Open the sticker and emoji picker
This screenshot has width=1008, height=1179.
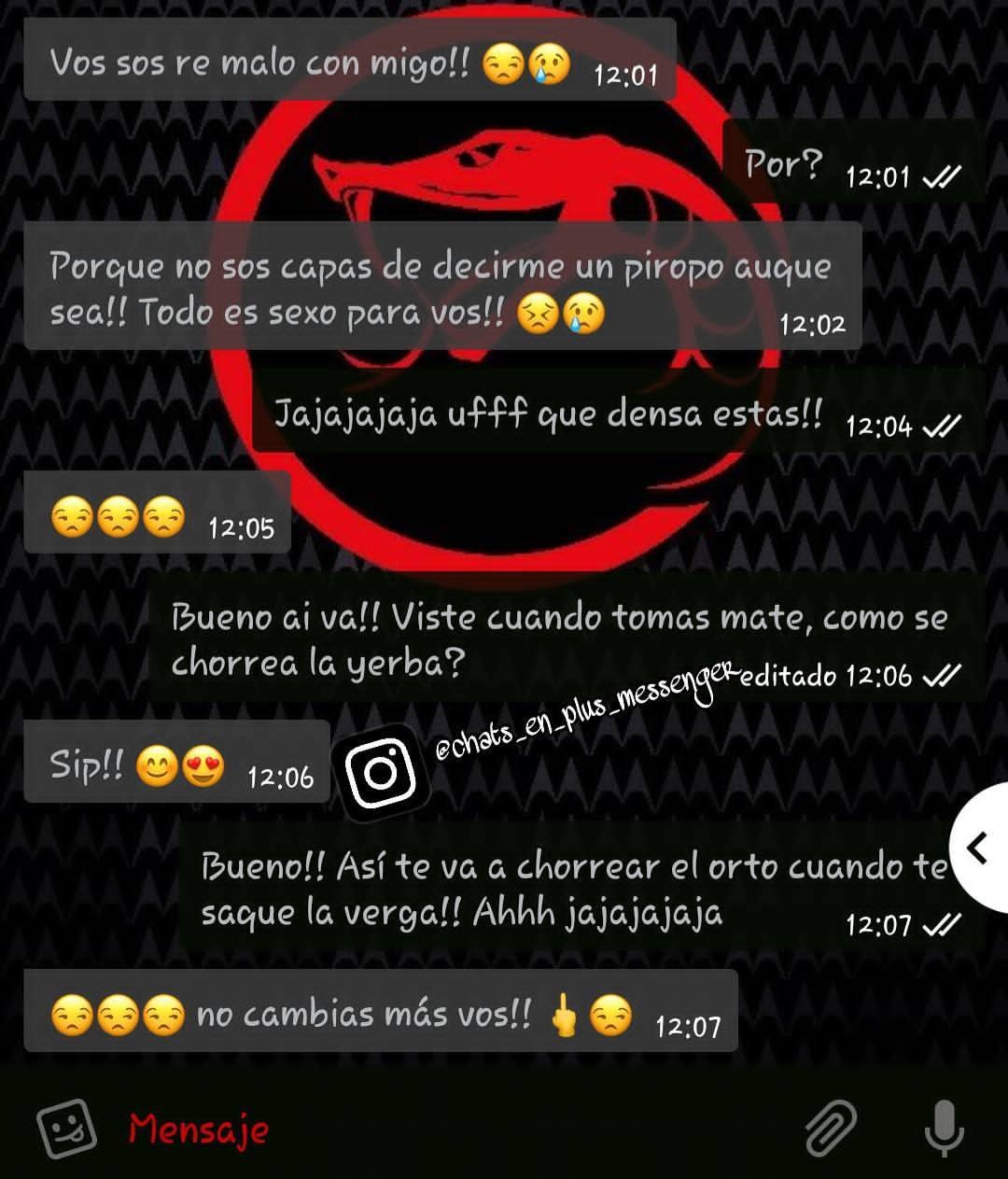[66, 1129]
